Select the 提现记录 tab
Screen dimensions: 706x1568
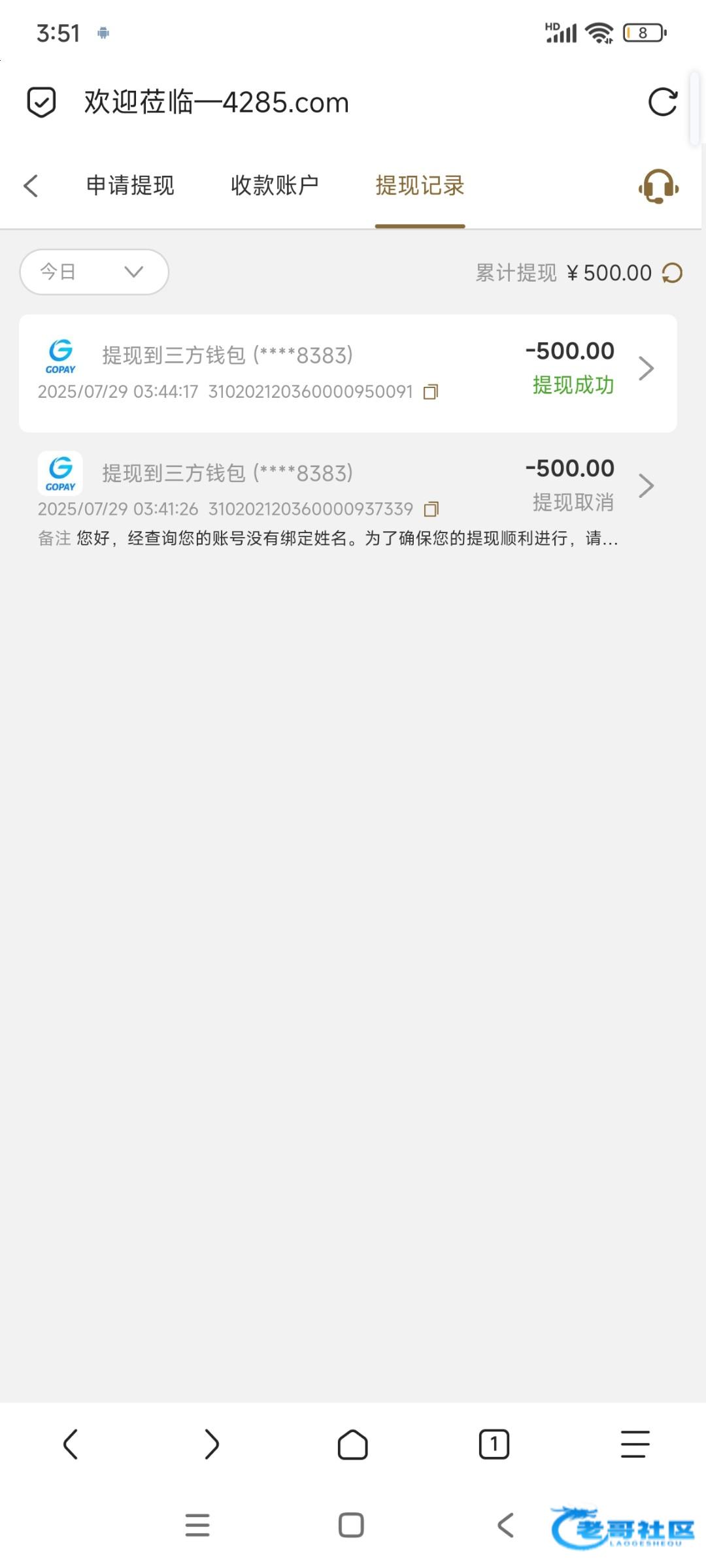point(420,186)
